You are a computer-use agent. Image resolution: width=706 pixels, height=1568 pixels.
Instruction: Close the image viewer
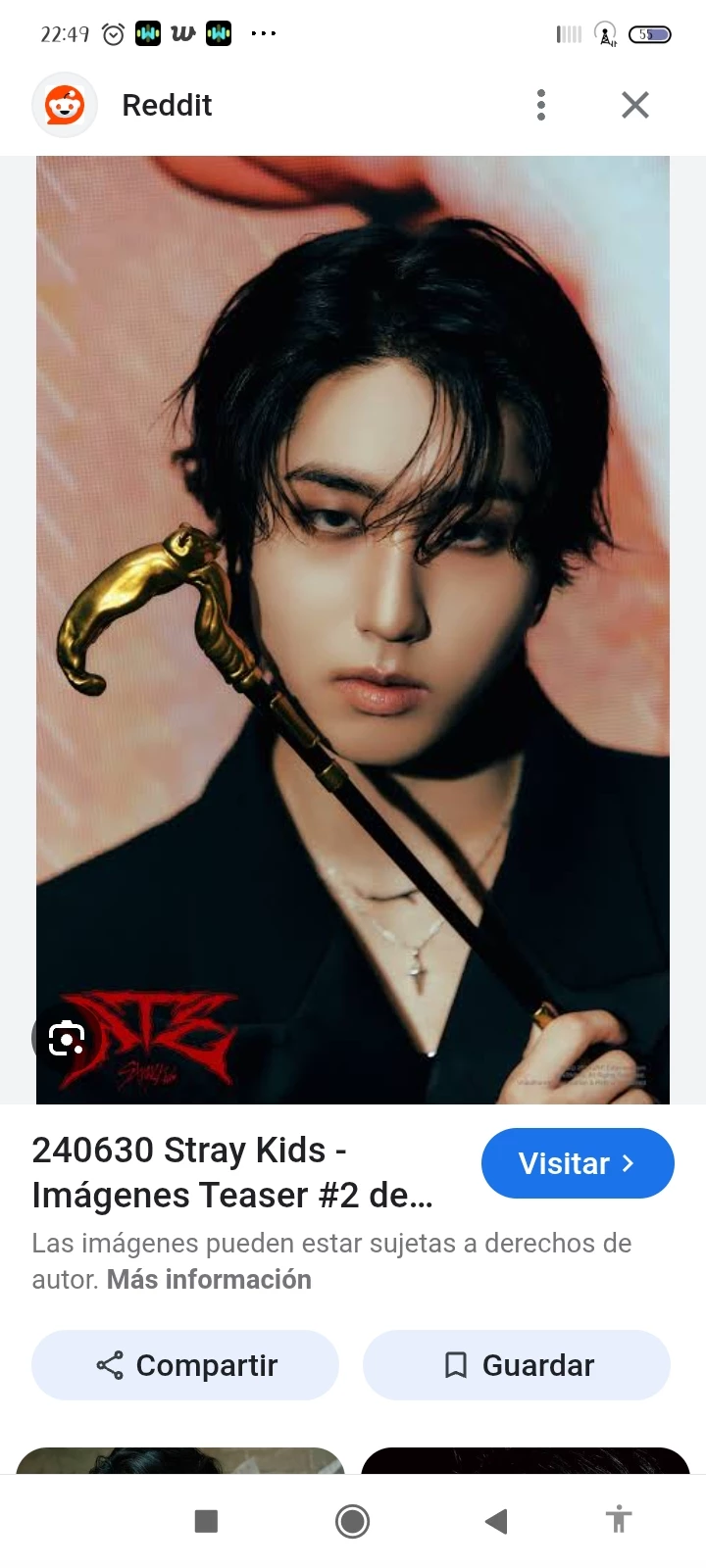pos(635,105)
